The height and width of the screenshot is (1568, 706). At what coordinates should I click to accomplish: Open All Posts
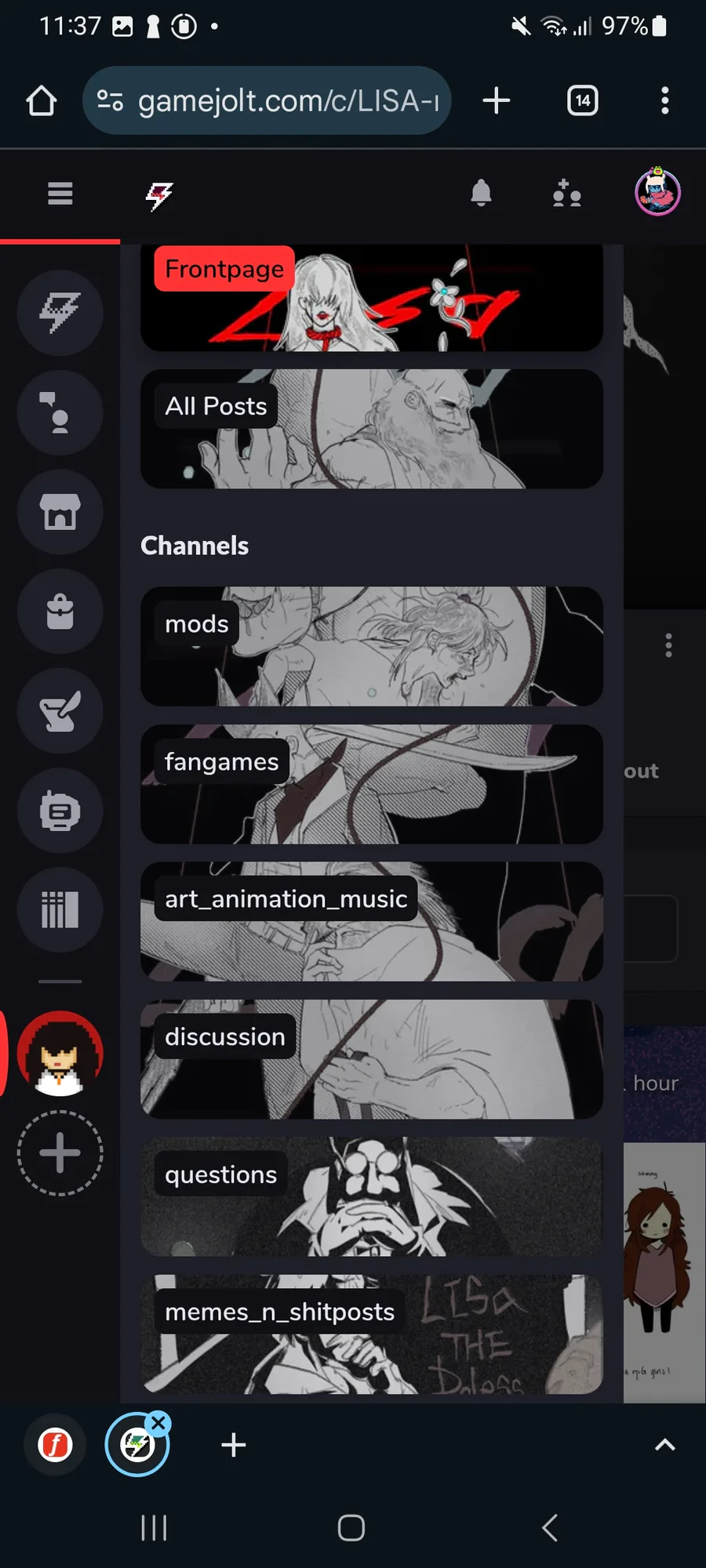pyautogui.click(x=371, y=429)
